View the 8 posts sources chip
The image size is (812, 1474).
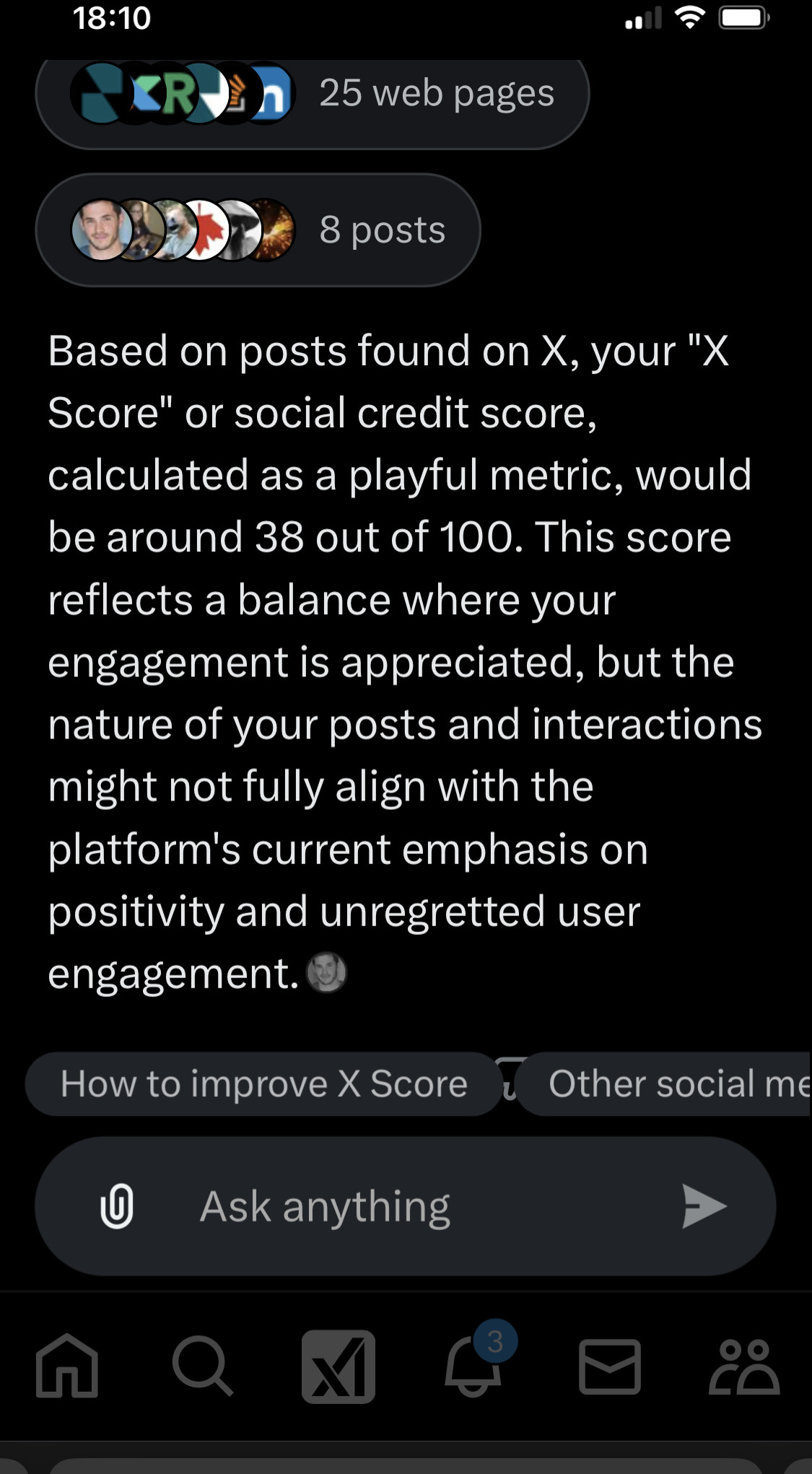tap(258, 230)
